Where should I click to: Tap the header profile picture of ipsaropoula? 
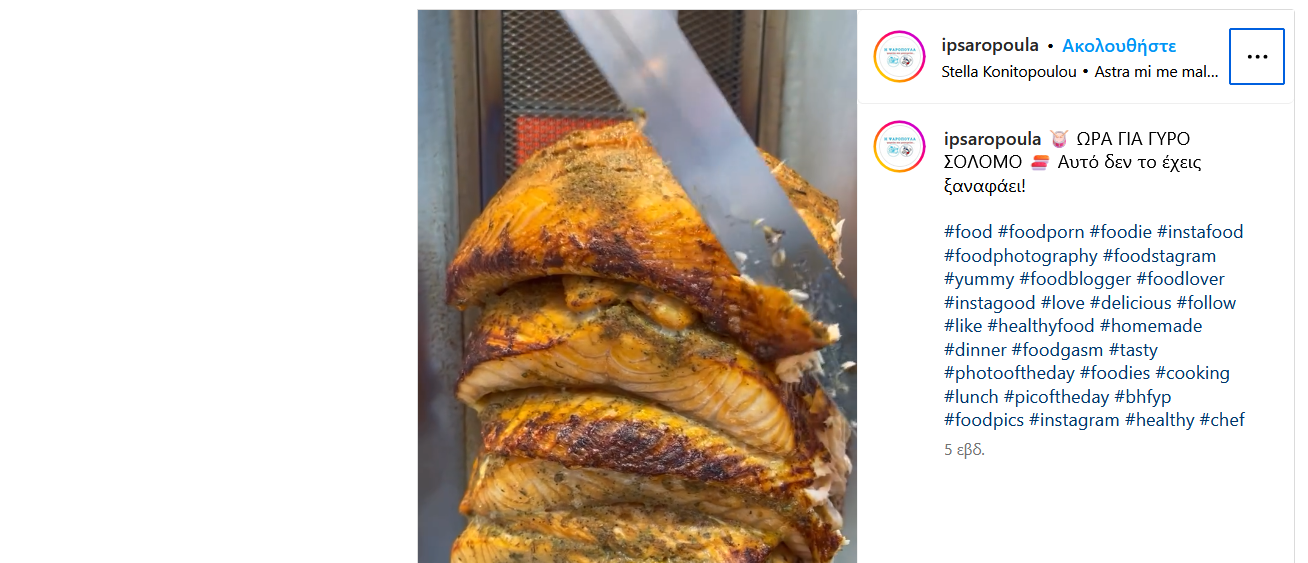click(899, 57)
